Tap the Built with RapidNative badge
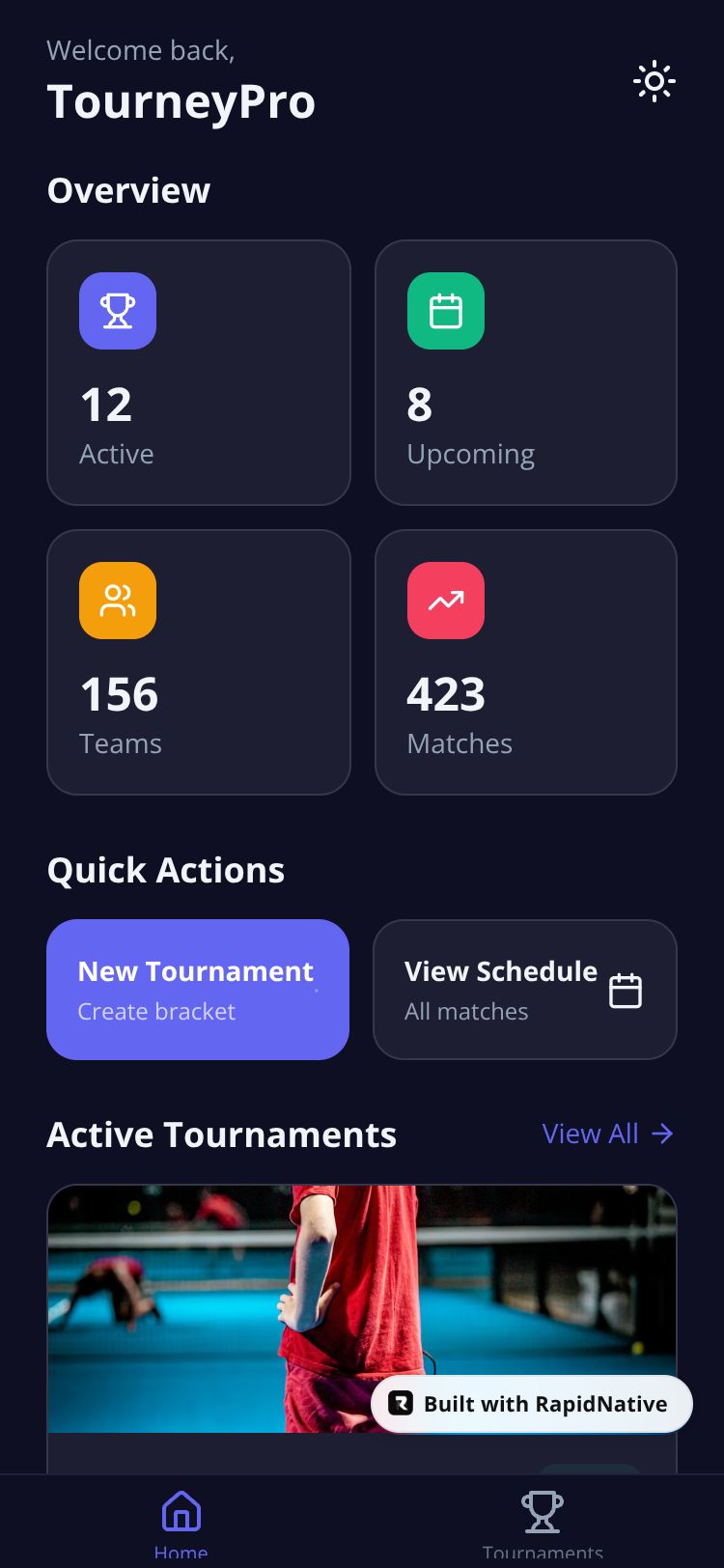The image size is (724, 1568). click(532, 1404)
